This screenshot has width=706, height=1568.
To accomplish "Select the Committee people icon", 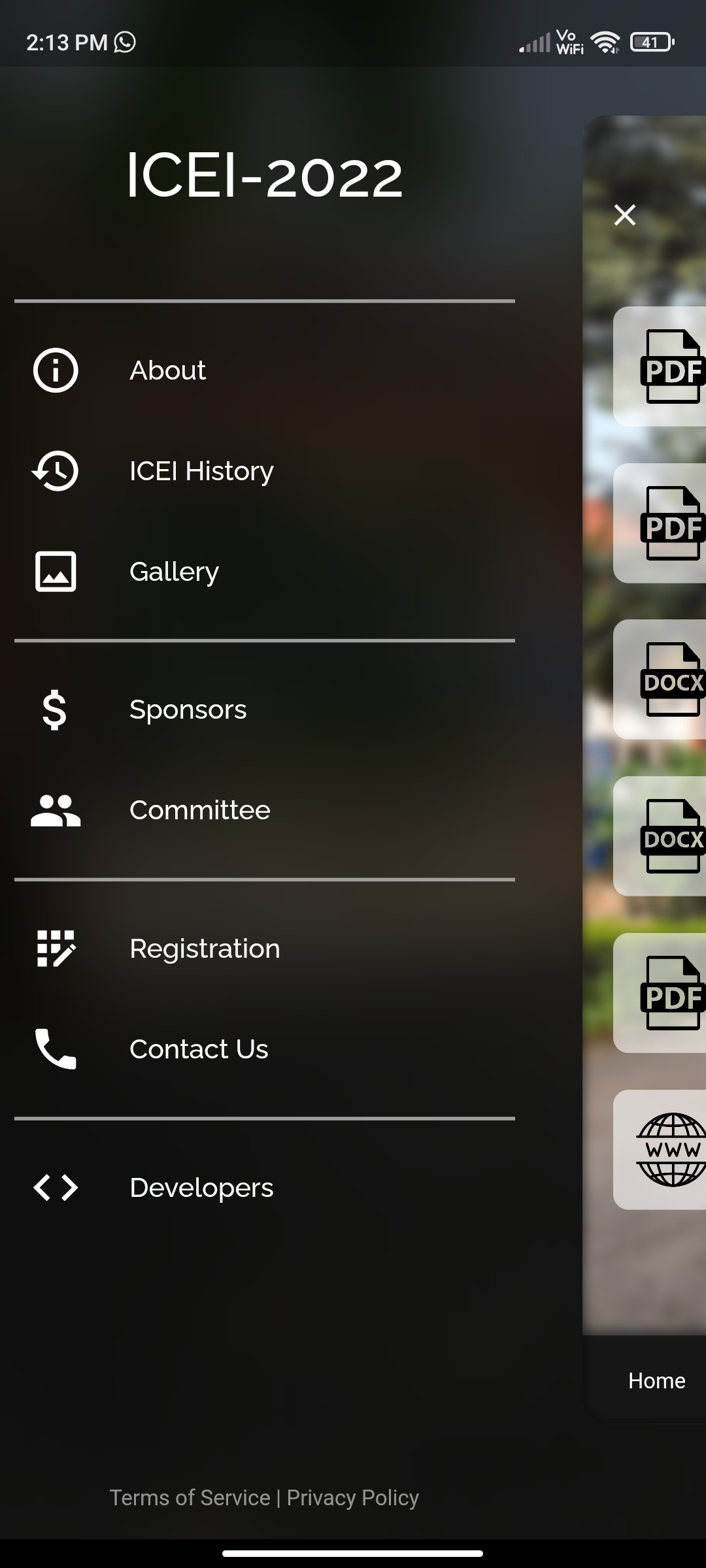I will pyautogui.click(x=55, y=810).
